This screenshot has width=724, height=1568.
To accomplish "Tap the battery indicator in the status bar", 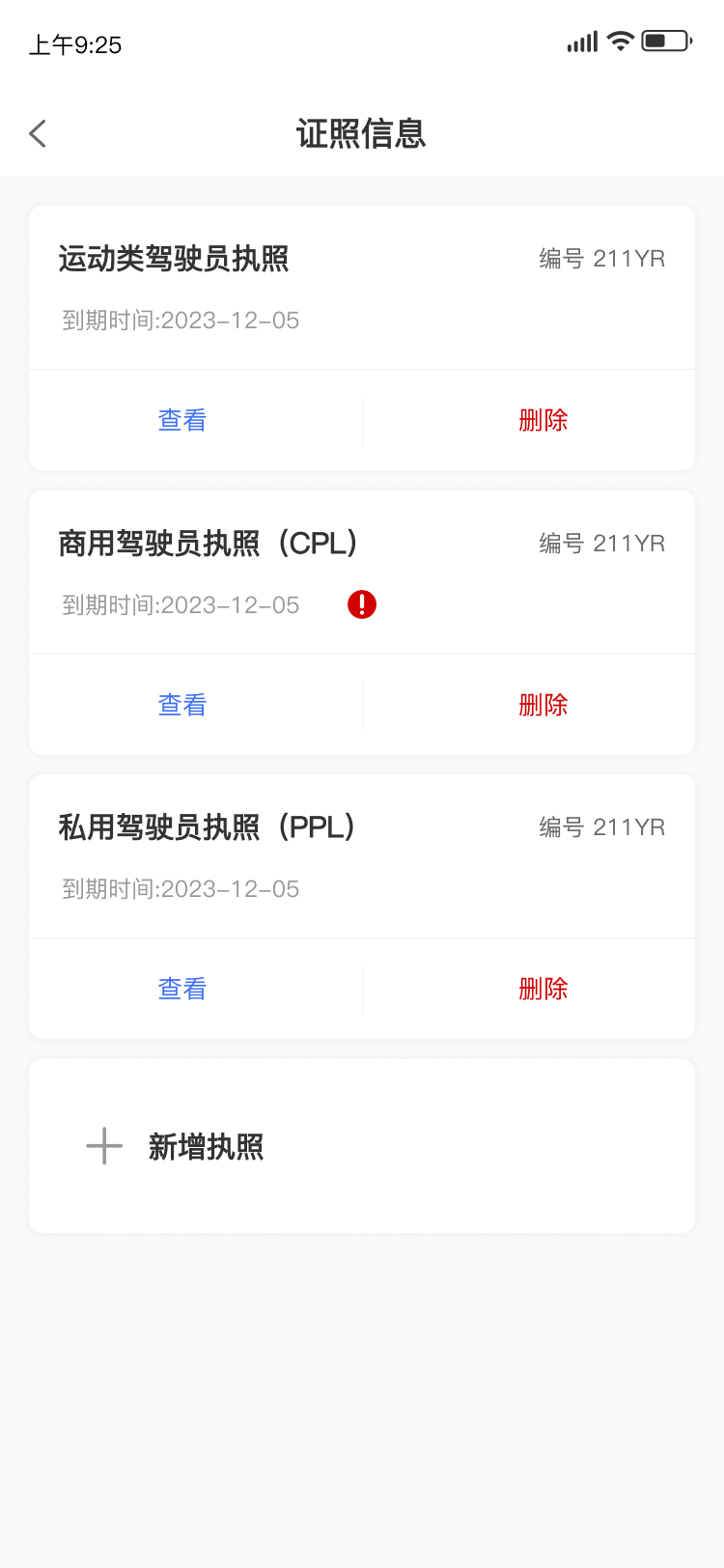I will [x=664, y=41].
